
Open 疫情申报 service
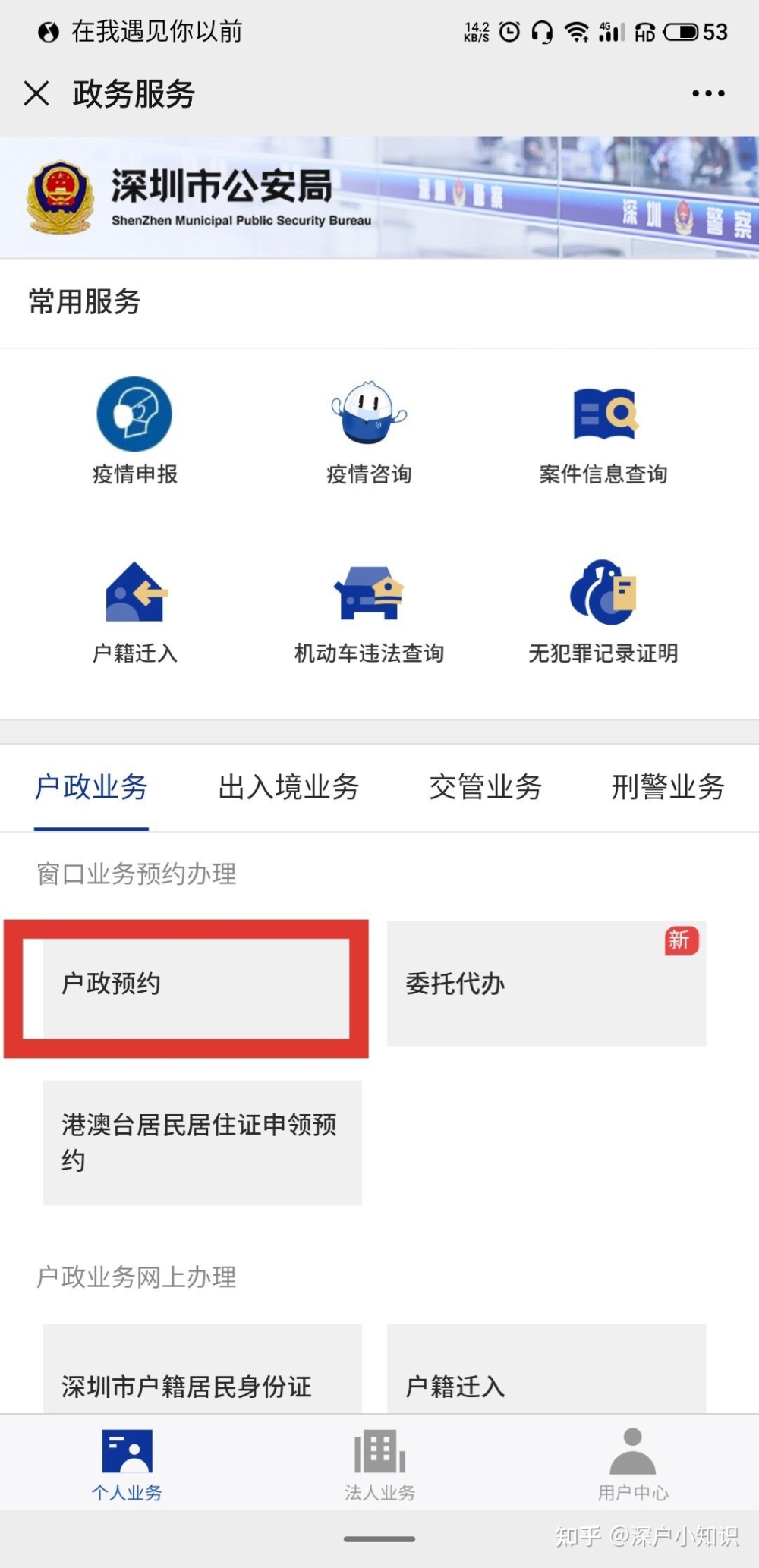(134, 430)
